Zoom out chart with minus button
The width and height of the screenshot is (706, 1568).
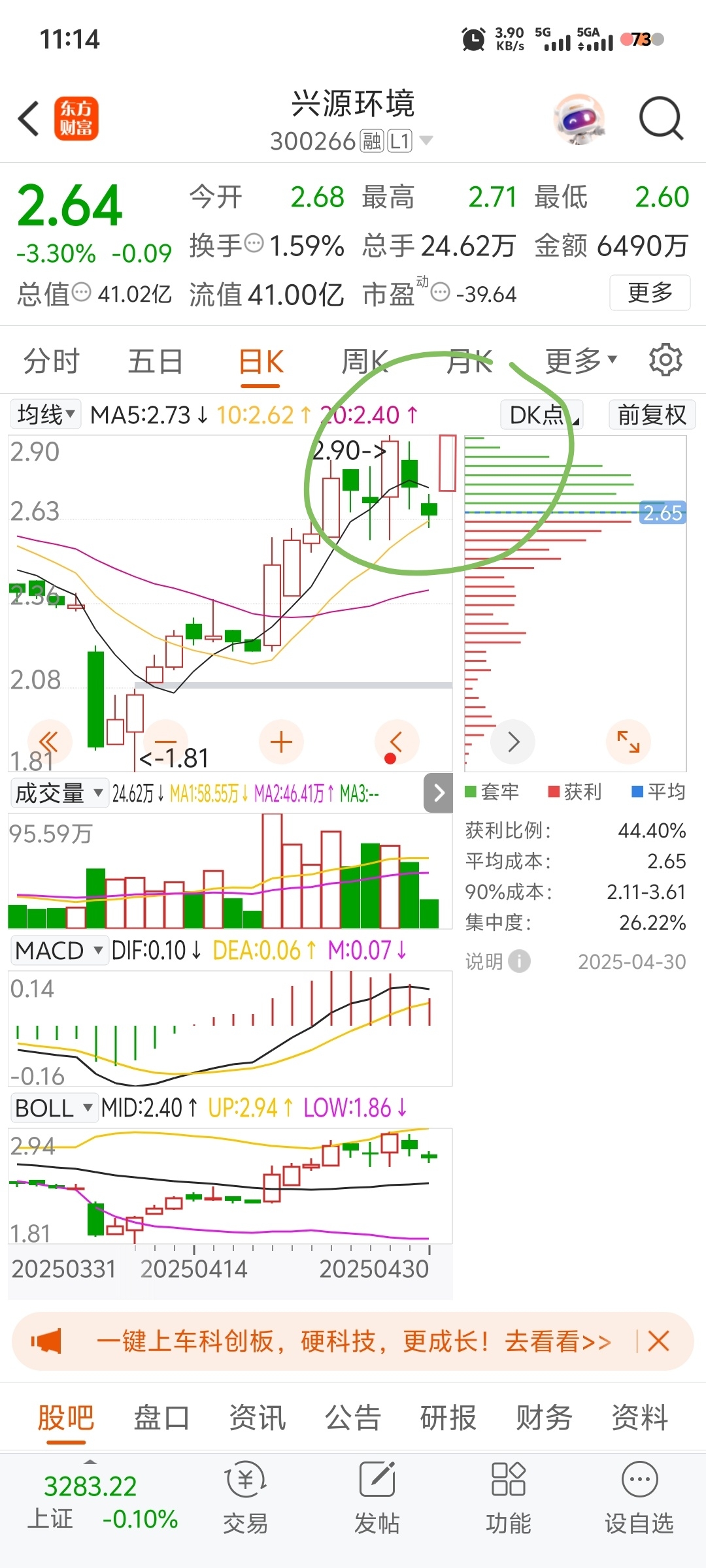pyautogui.click(x=165, y=742)
